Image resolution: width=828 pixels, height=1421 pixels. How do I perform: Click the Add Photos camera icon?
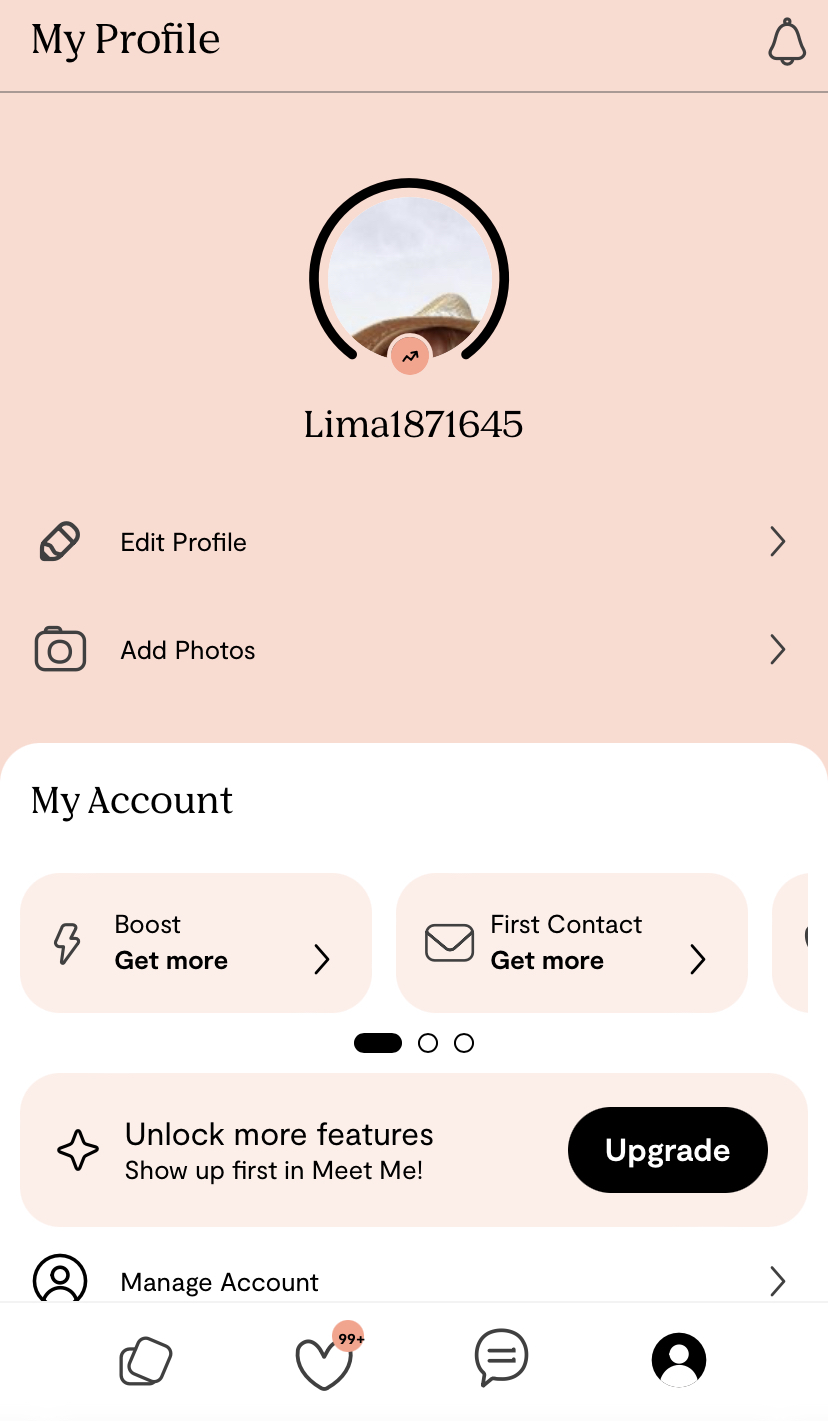(60, 649)
